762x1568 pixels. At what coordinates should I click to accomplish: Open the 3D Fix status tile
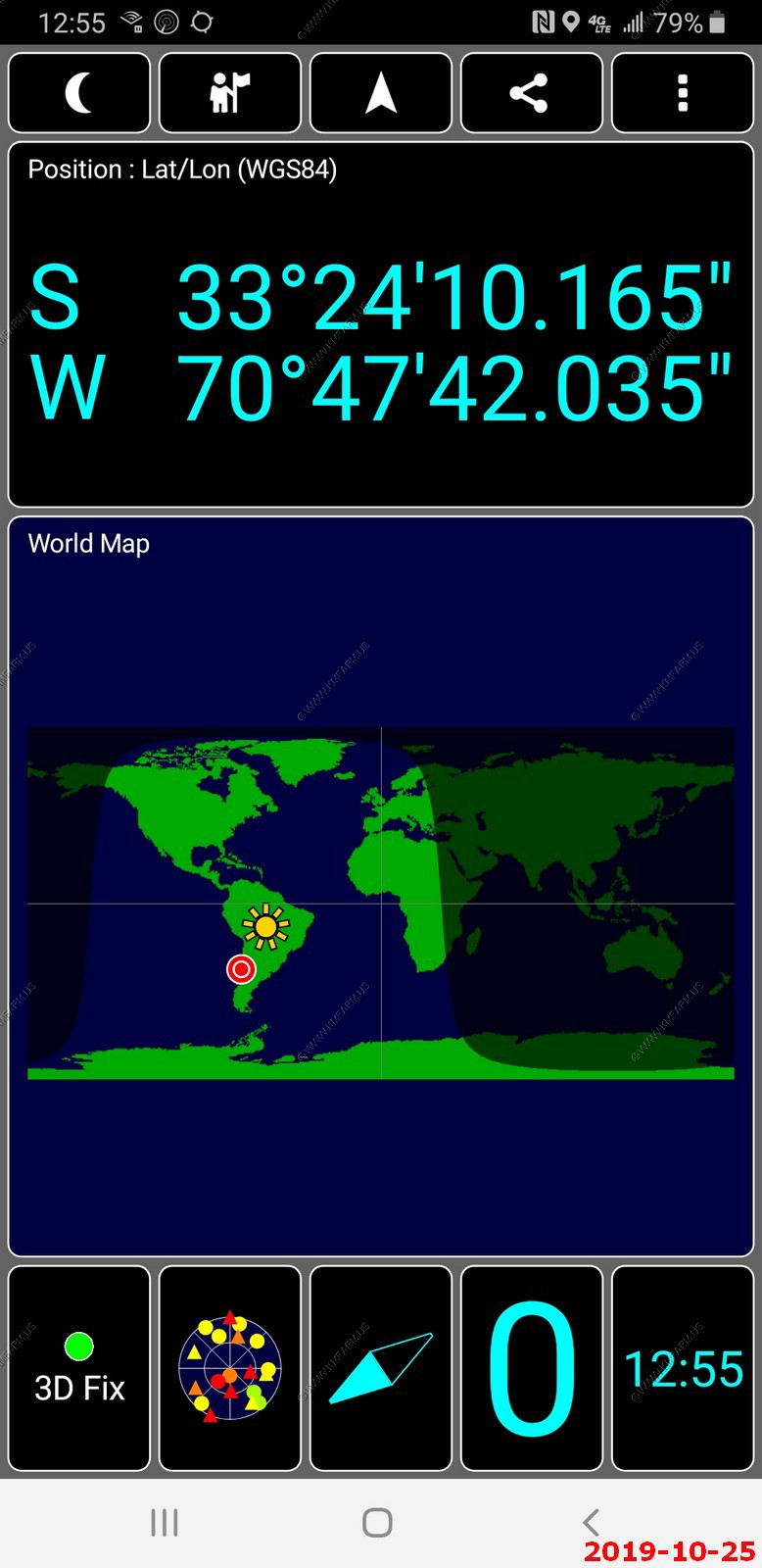point(79,1368)
